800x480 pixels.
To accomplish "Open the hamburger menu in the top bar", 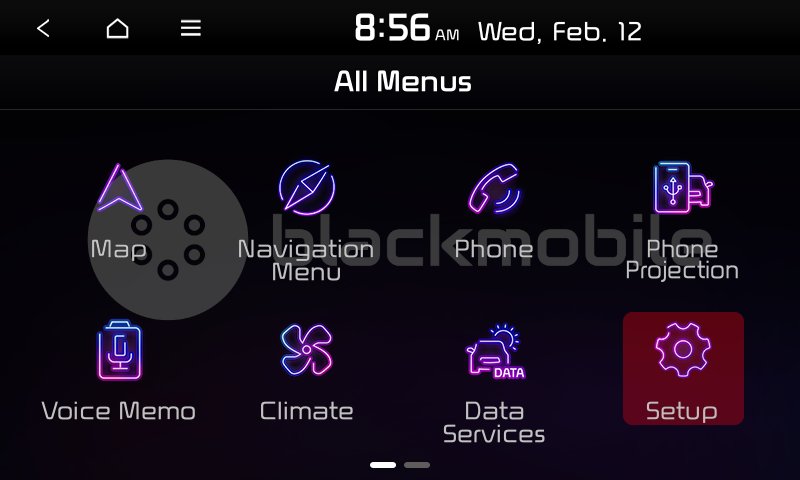I will [x=191, y=29].
